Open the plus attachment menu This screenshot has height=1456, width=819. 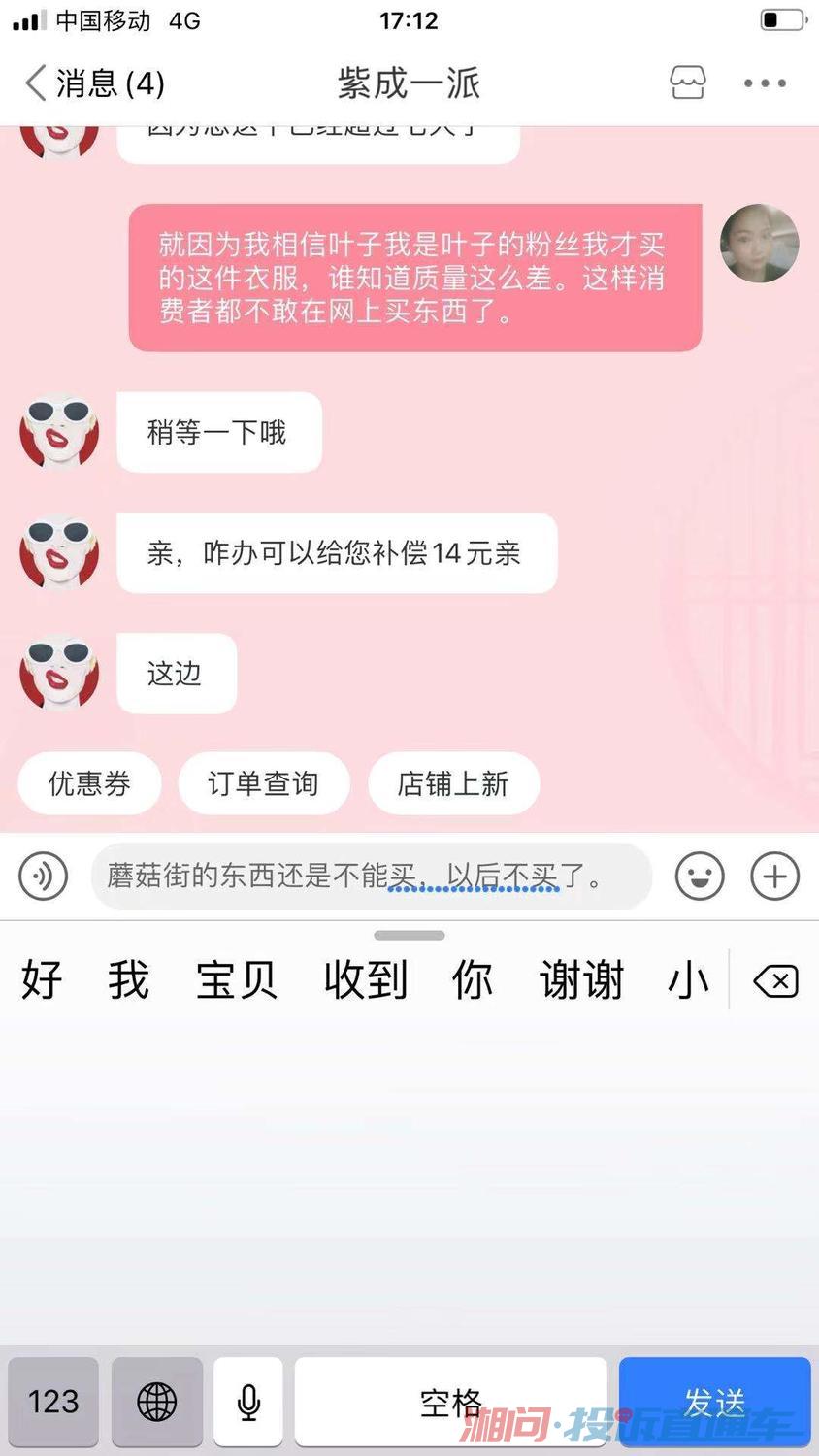774,877
